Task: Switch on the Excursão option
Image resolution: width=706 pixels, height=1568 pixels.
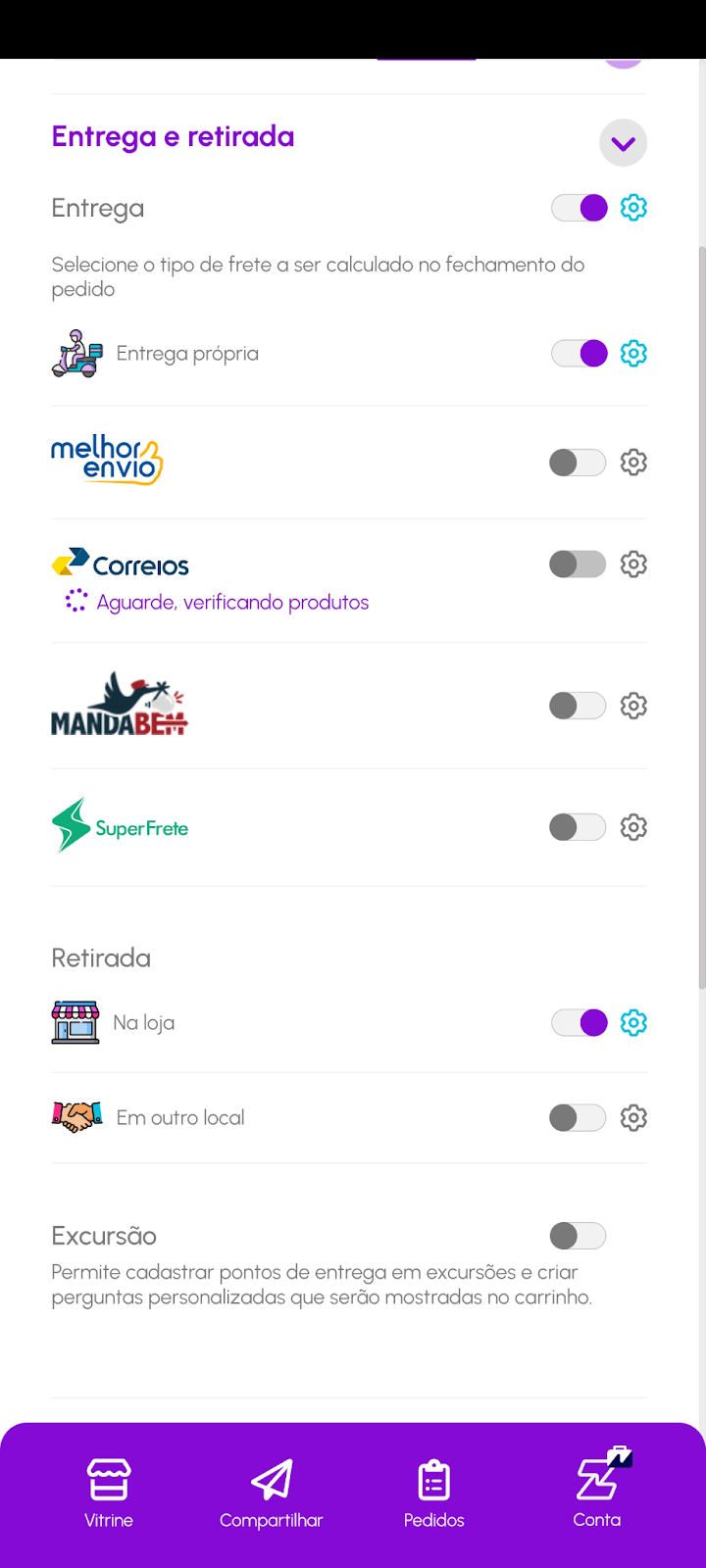Action: pos(578,1236)
